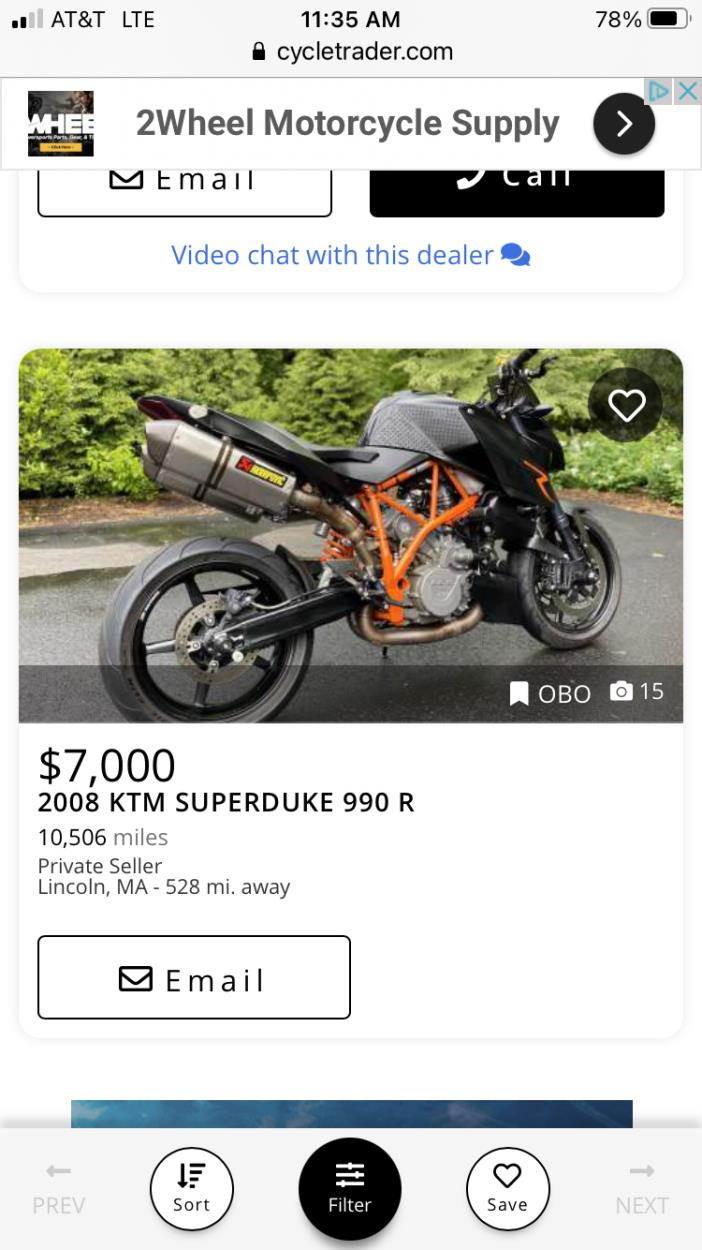Open the Filter menu
Screen dimensions: 702x1250
coord(350,1188)
